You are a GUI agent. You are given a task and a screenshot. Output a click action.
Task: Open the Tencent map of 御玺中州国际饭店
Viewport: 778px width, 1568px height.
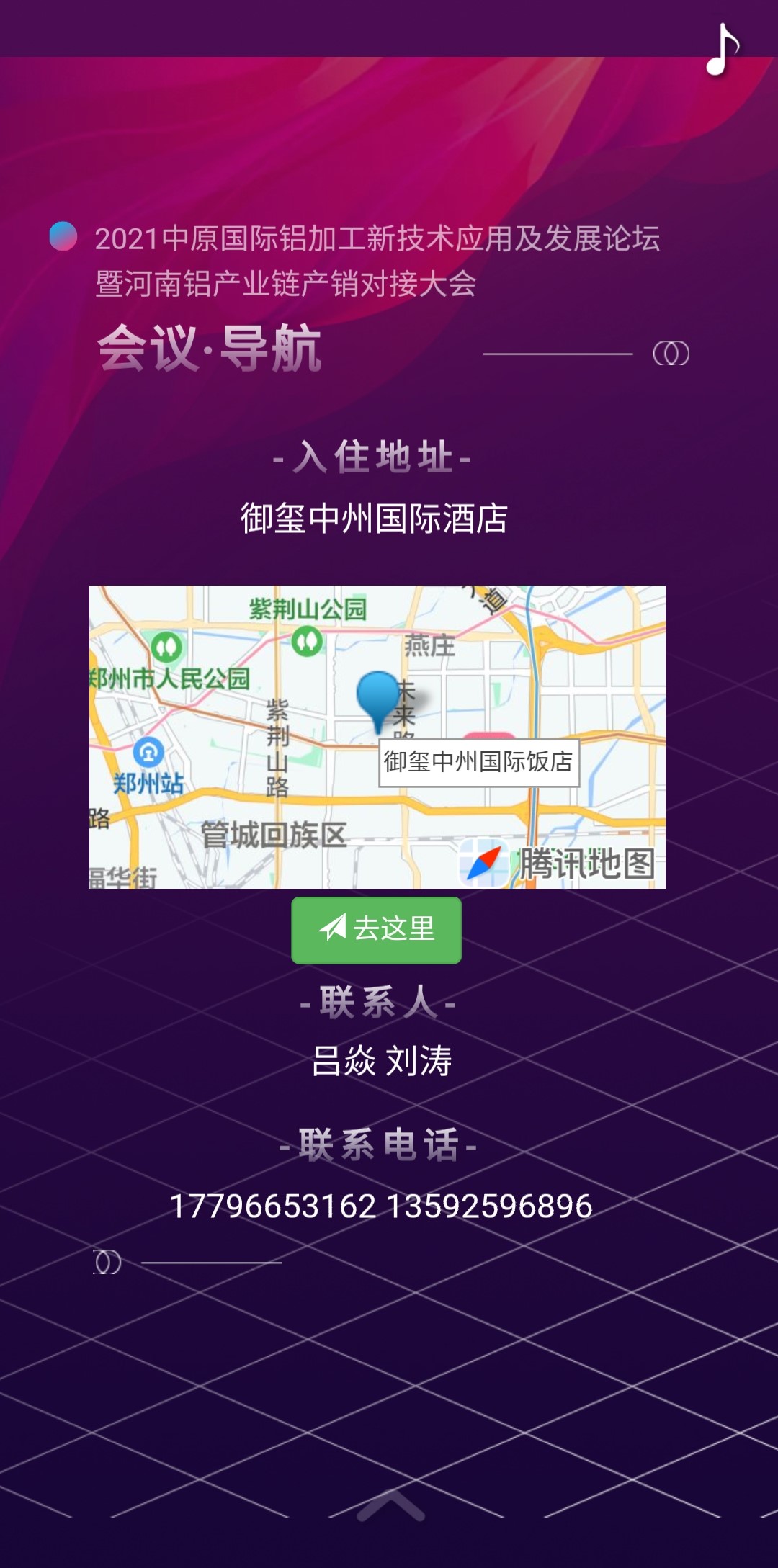377,736
